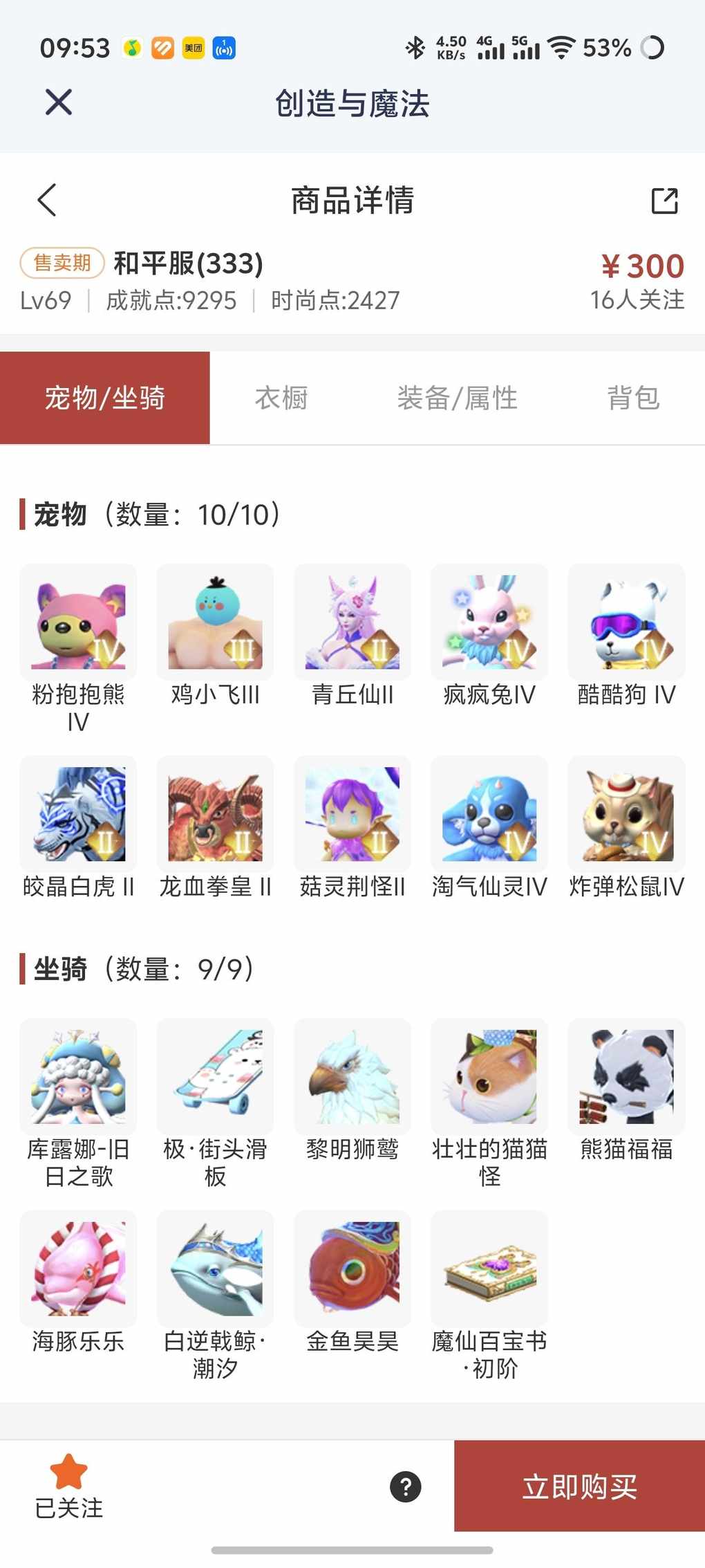This screenshot has width=705, height=1568.
Task: View the 库露娜-旧日之歌 mount
Action: pyautogui.click(x=78, y=1076)
